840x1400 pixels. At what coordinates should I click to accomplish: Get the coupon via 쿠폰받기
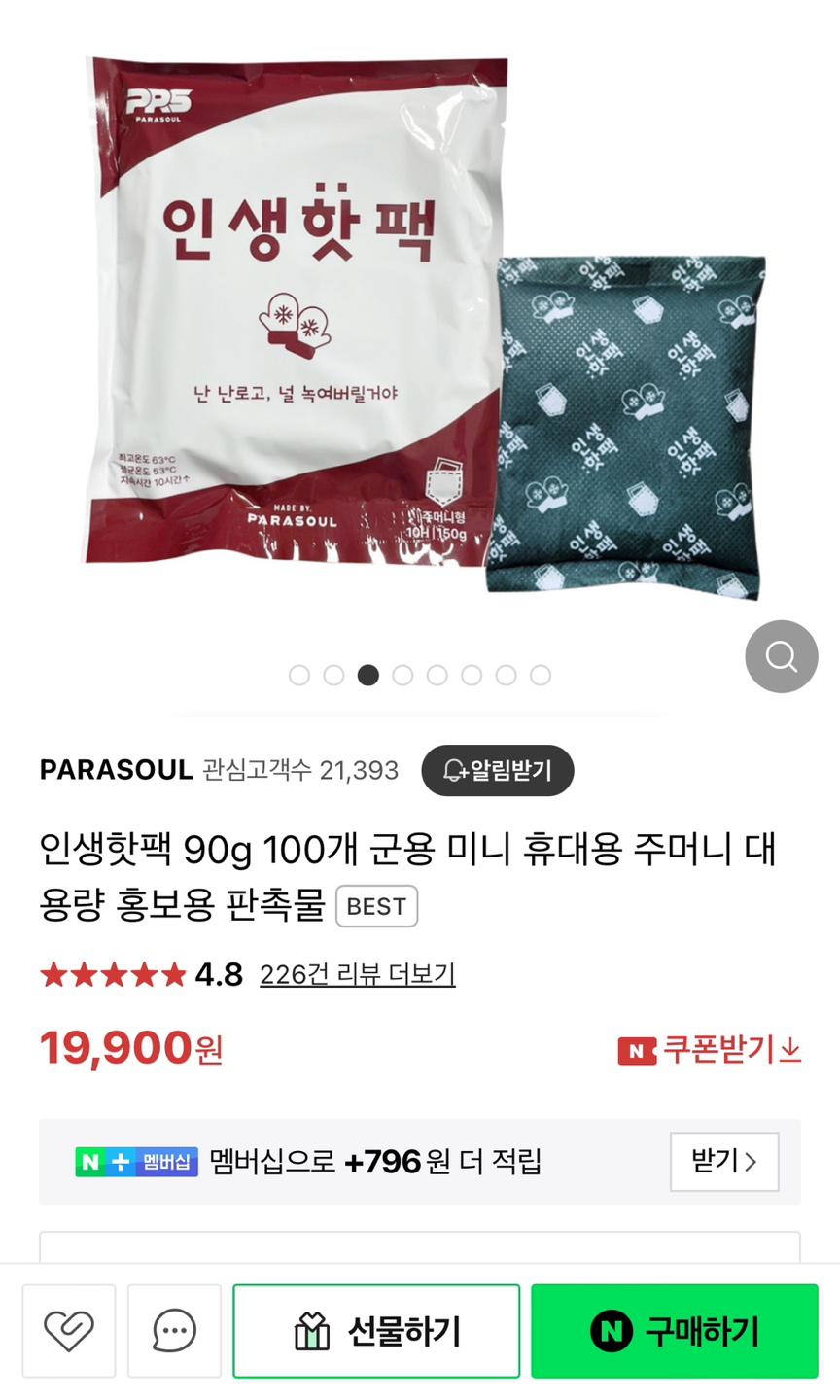710,1050
